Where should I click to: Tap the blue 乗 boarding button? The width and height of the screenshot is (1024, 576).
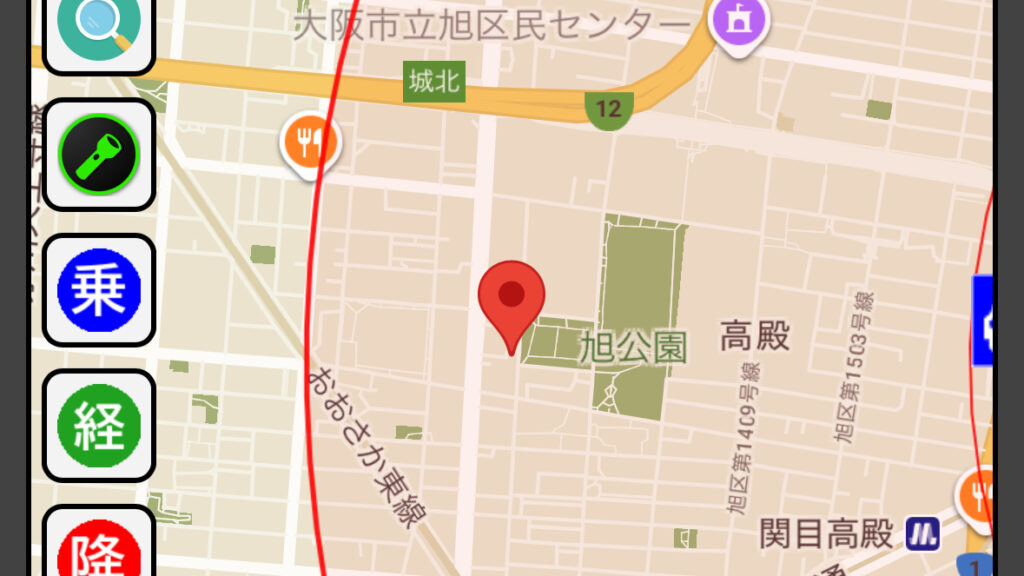pyautogui.click(x=98, y=290)
